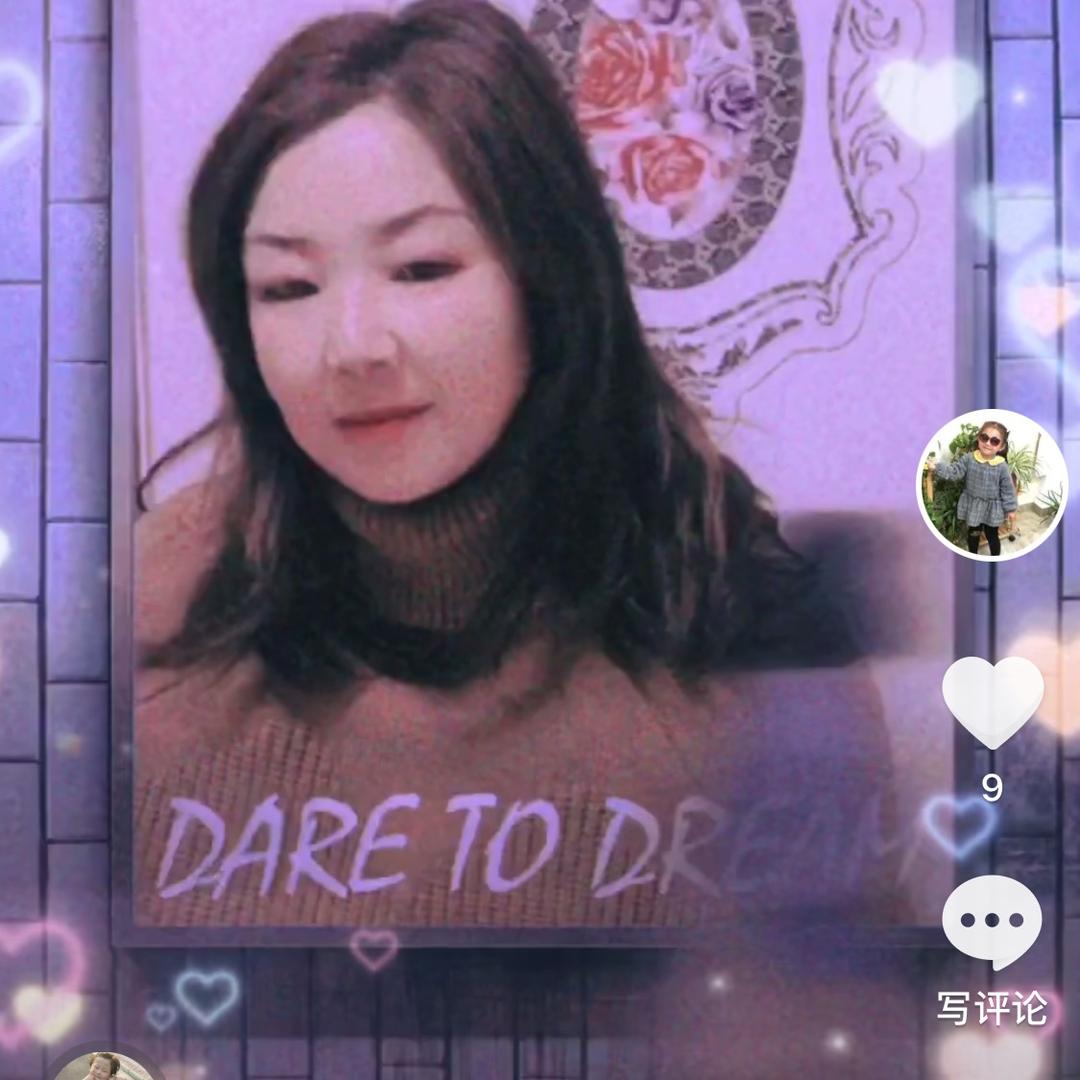This screenshot has height=1080, width=1080.
Task: Open the creator's profile avatar
Action: tap(992, 485)
